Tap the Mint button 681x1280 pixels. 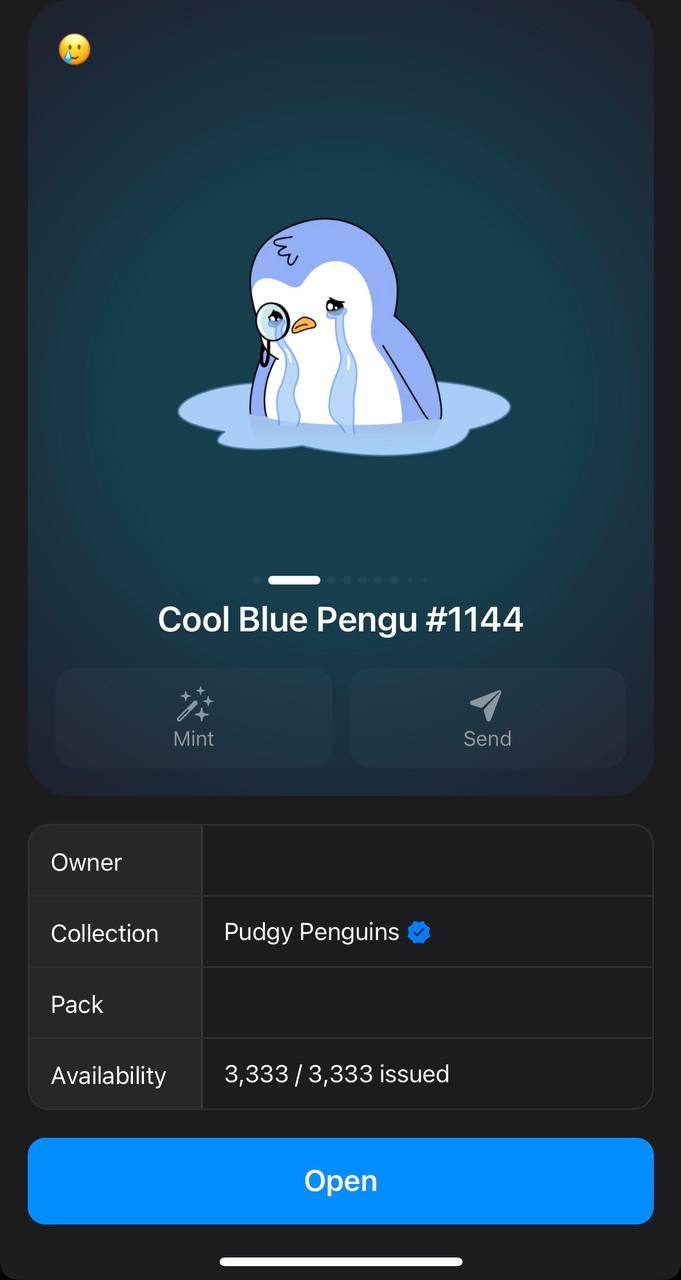[193, 718]
